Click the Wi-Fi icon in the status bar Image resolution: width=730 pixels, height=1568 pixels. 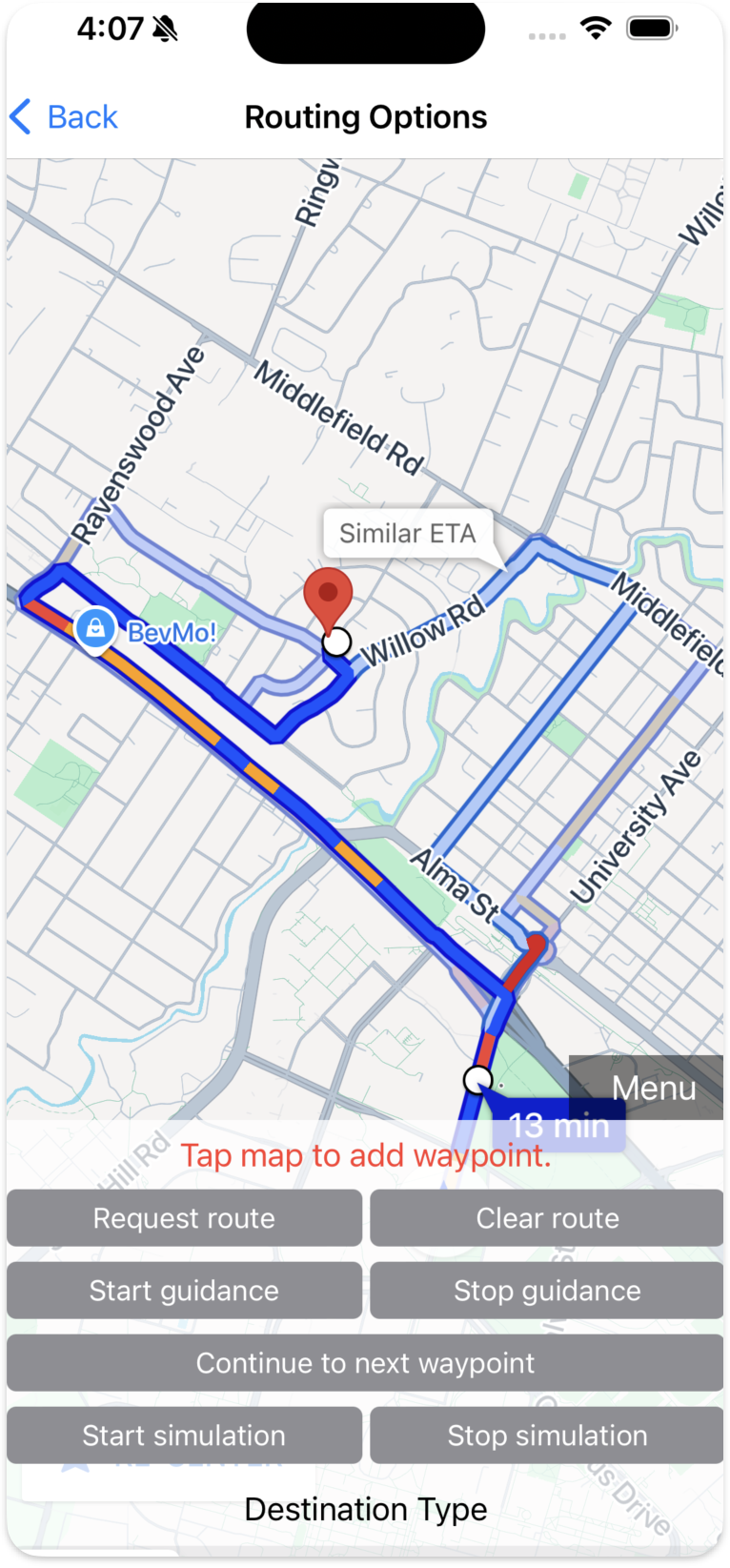click(594, 29)
